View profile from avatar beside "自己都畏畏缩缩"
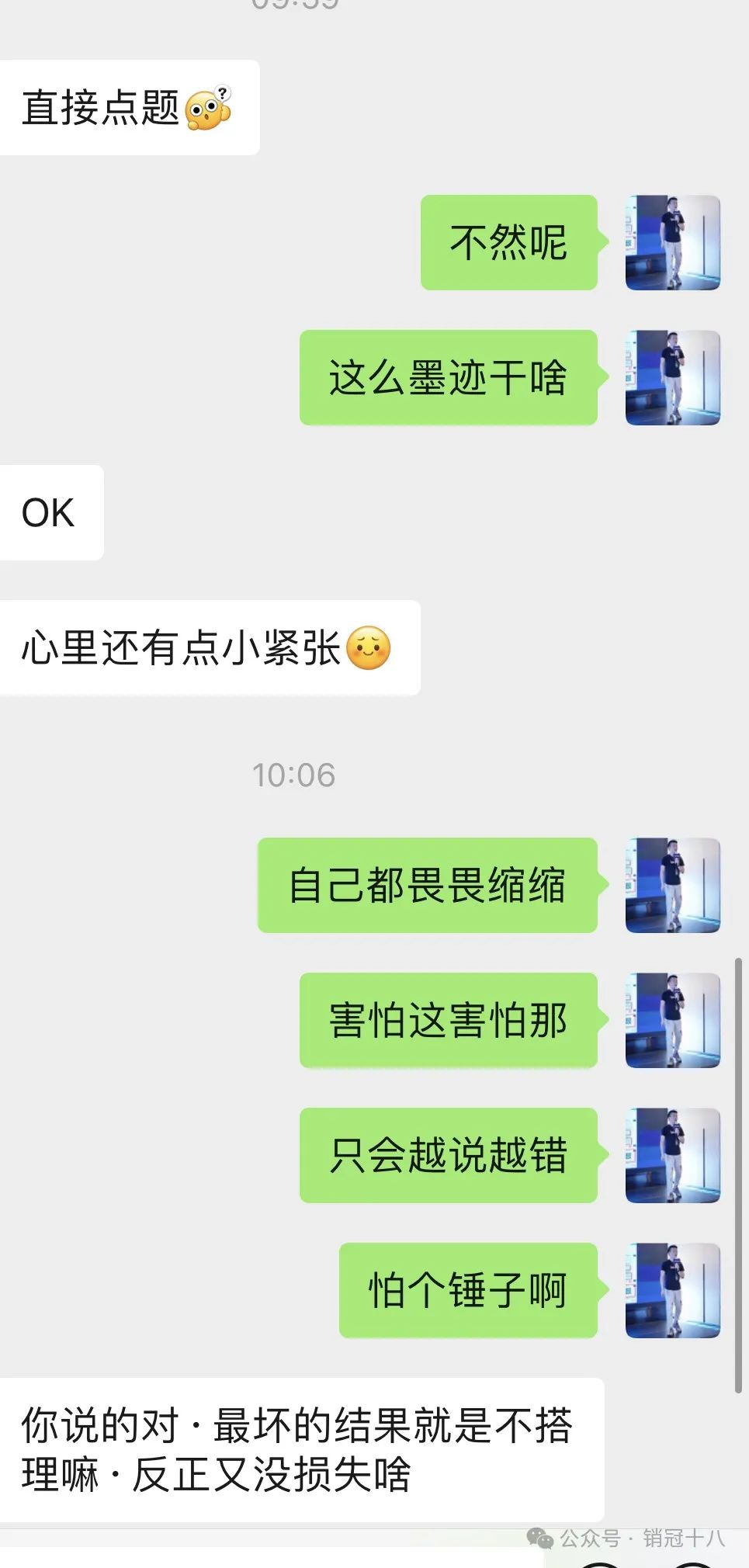This screenshot has height=1568, width=749. coord(673,885)
